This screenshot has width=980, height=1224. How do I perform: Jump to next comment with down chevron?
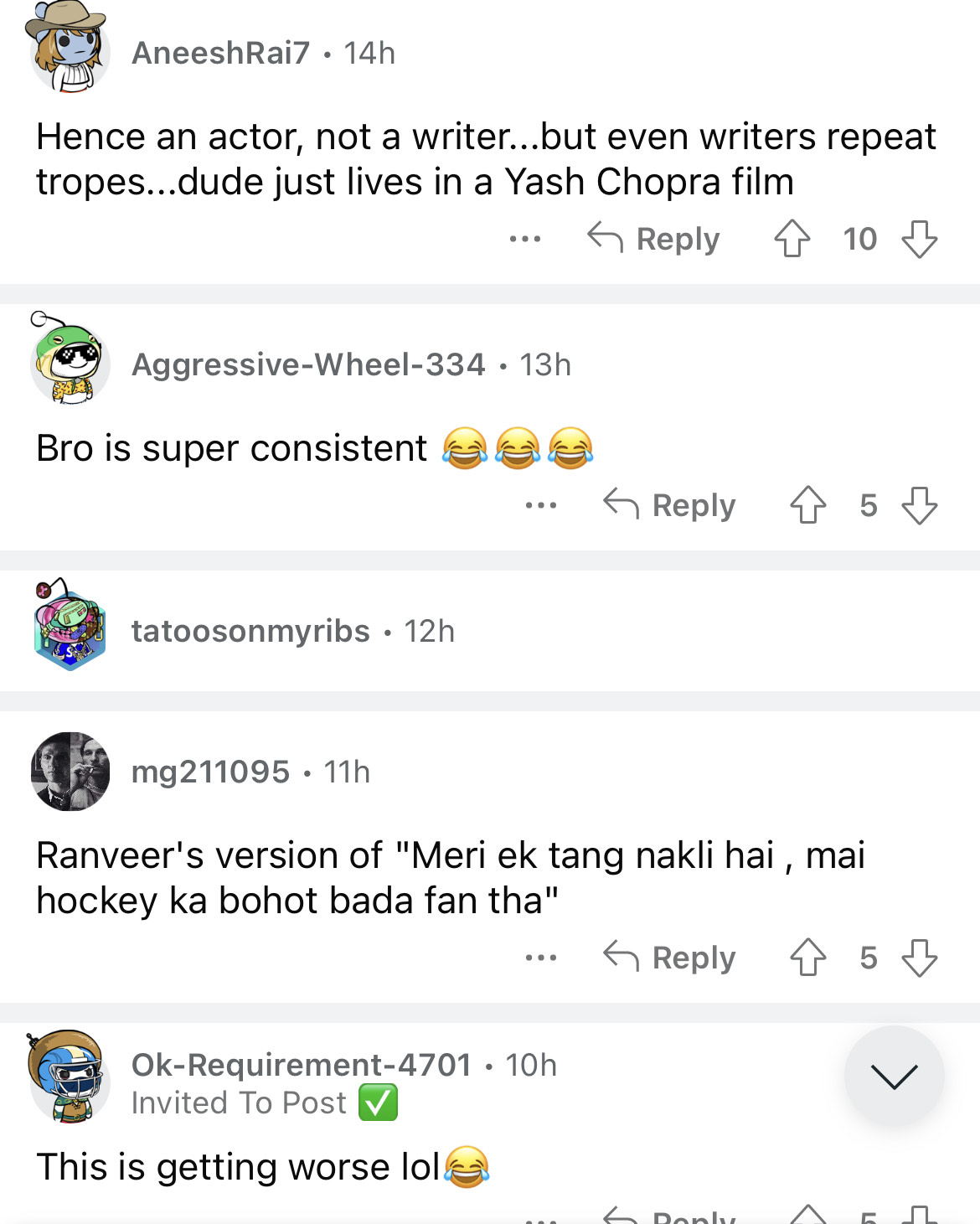894,1076
